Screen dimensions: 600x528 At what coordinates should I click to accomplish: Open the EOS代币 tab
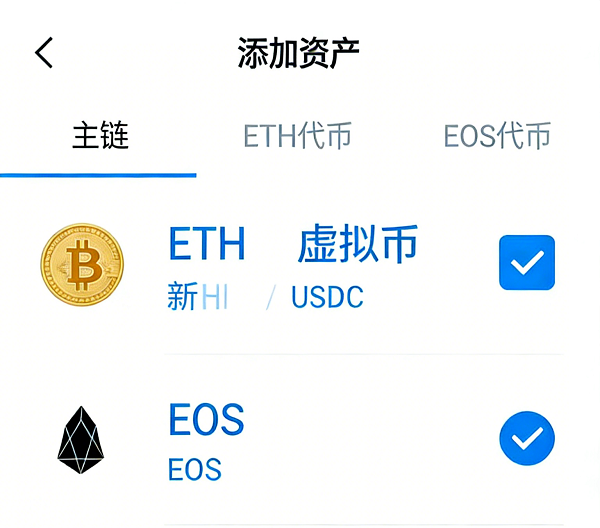click(x=497, y=136)
